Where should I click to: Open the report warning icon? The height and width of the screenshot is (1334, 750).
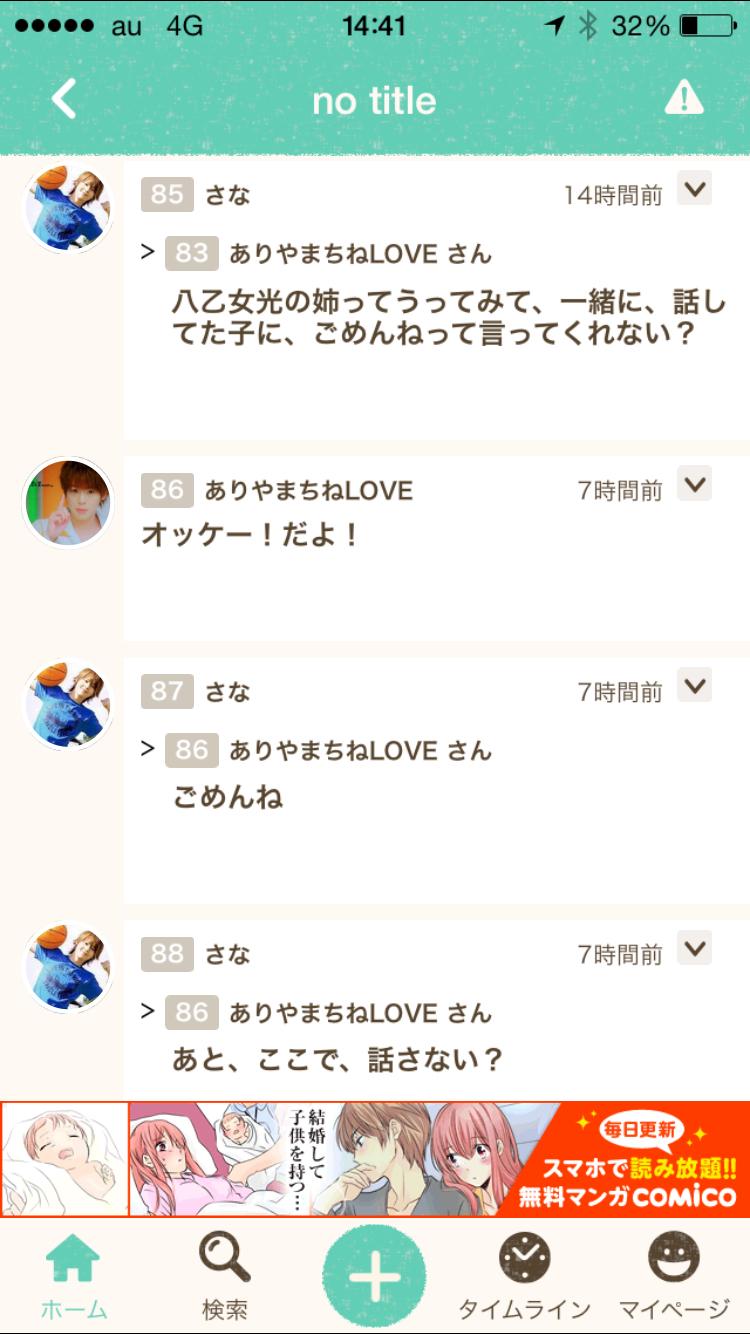684,99
